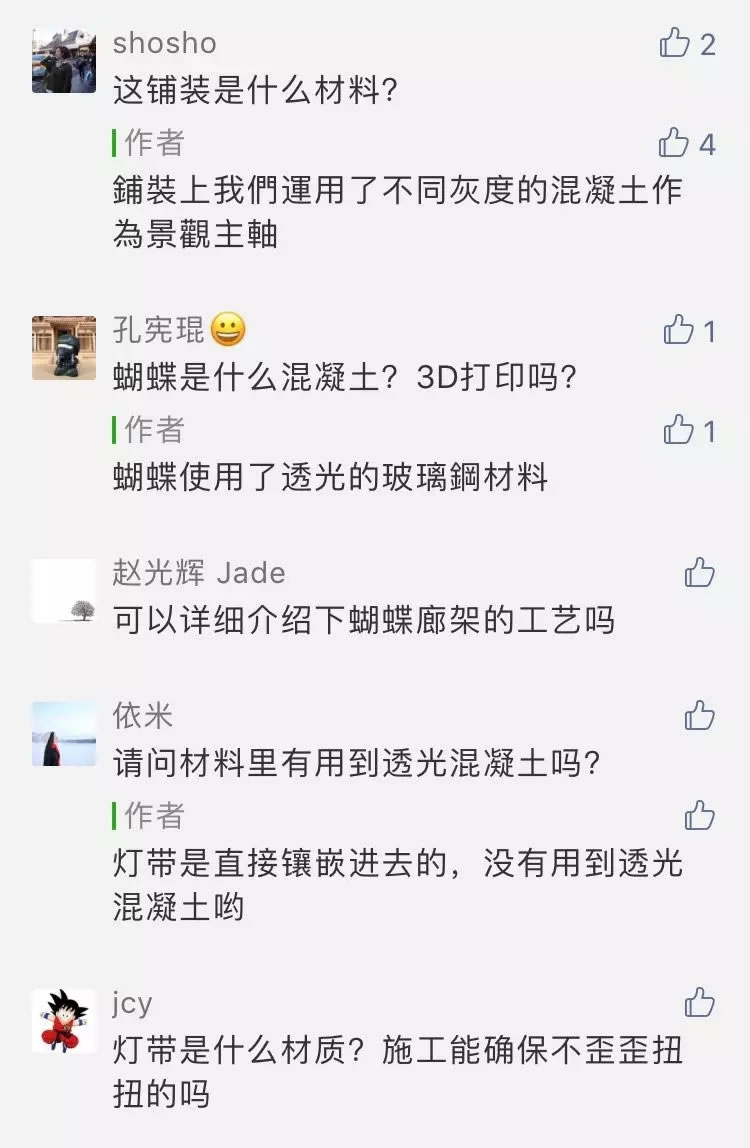750x1148 pixels.
Task: Like jcy's comment about the light strip
Action: pyautogui.click(x=700, y=1002)
